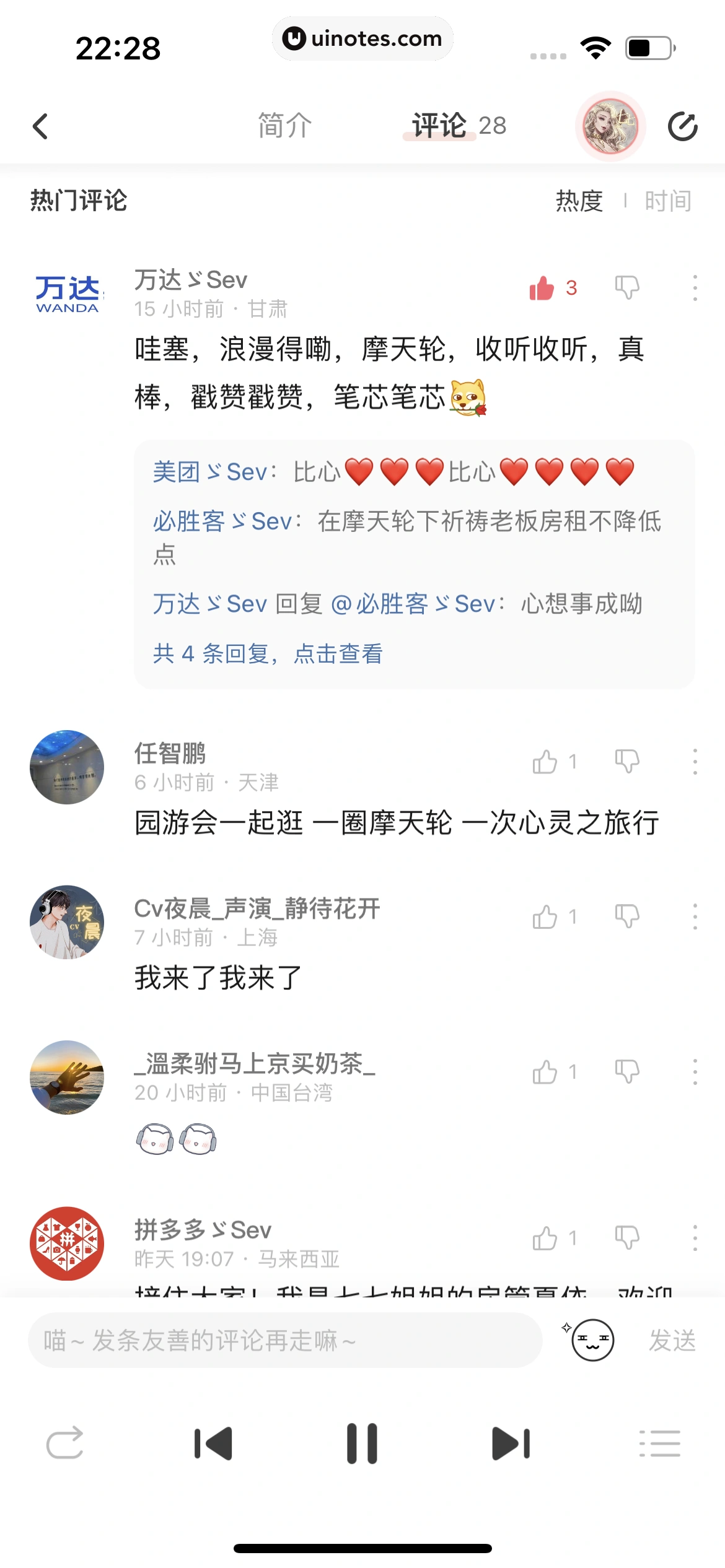The image size is (725, 1568).
Task: Like Cv夜晨_声演_静待花开's comment
Action: coord(545,917)
